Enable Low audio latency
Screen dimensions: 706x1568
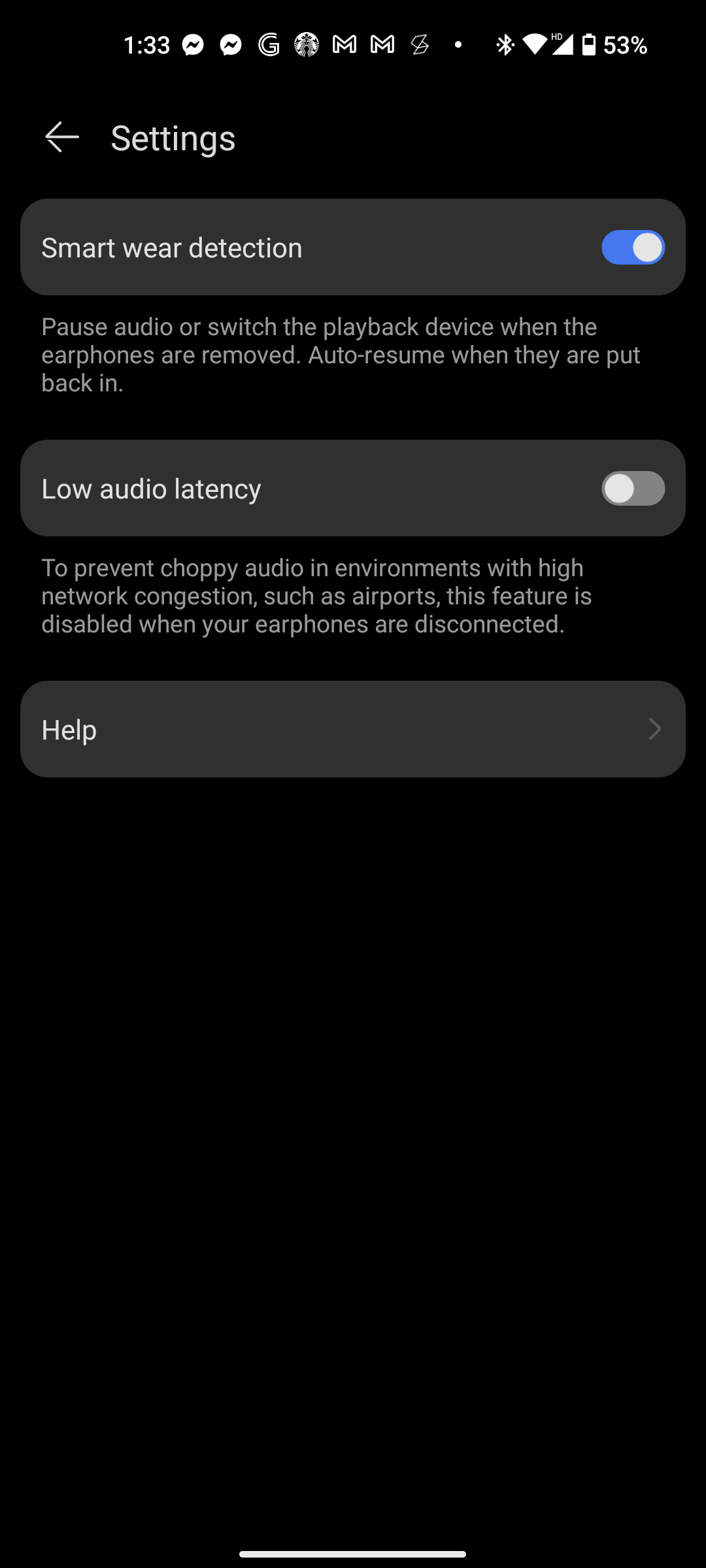click(x=633, y=489)
